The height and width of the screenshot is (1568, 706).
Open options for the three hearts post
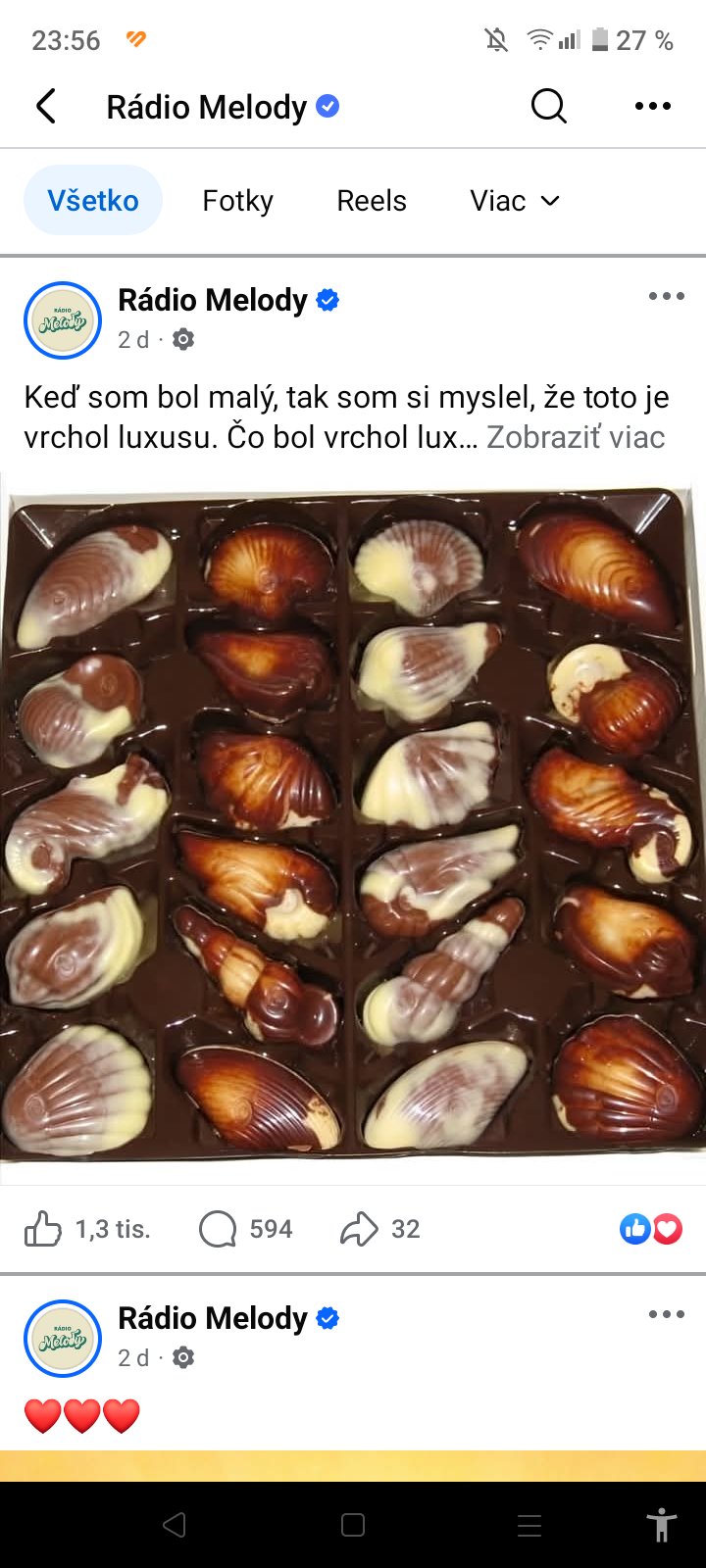pos(666,1314)
